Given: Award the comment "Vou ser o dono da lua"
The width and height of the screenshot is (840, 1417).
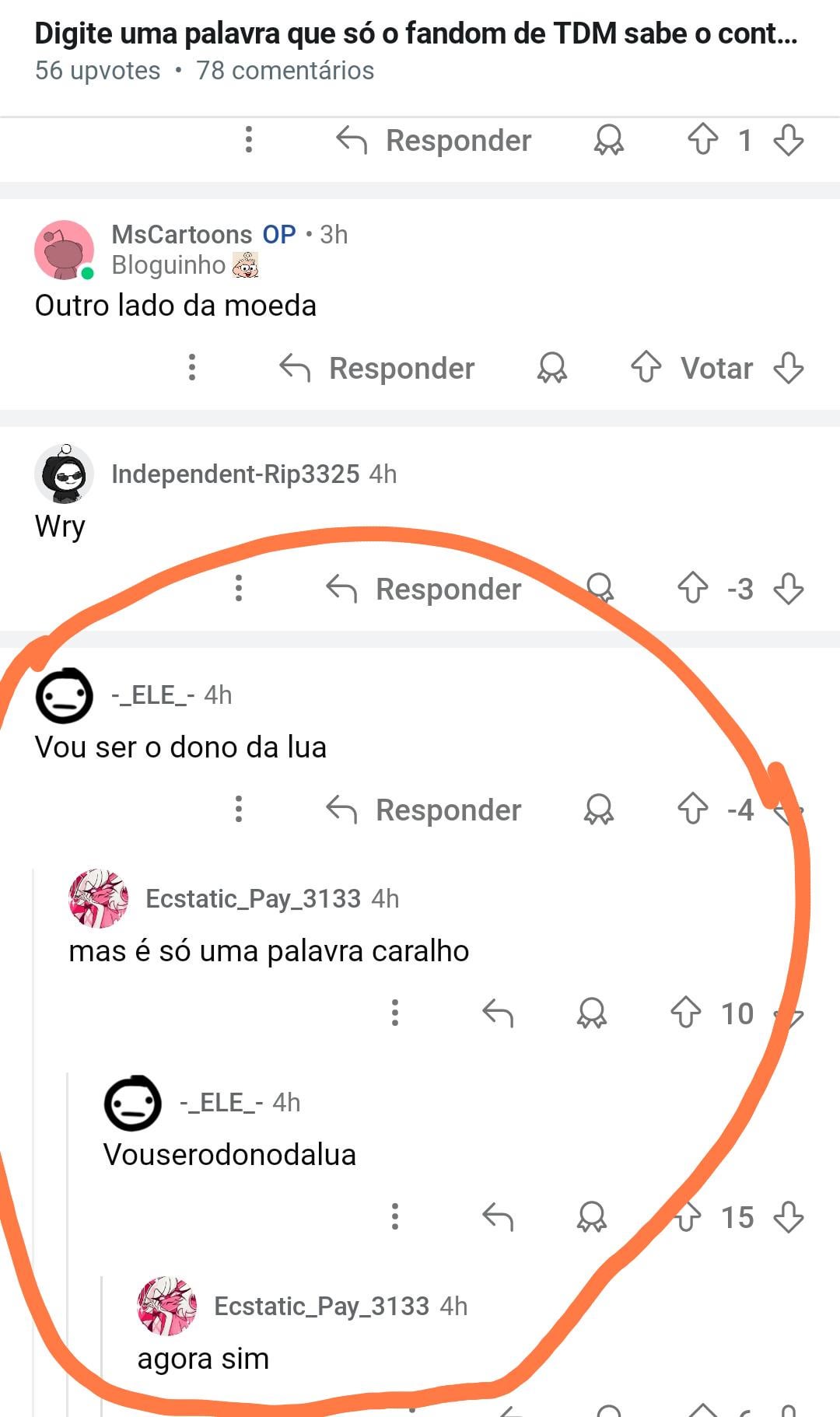Looking at the screenshot, I should [x=599, y=809].
